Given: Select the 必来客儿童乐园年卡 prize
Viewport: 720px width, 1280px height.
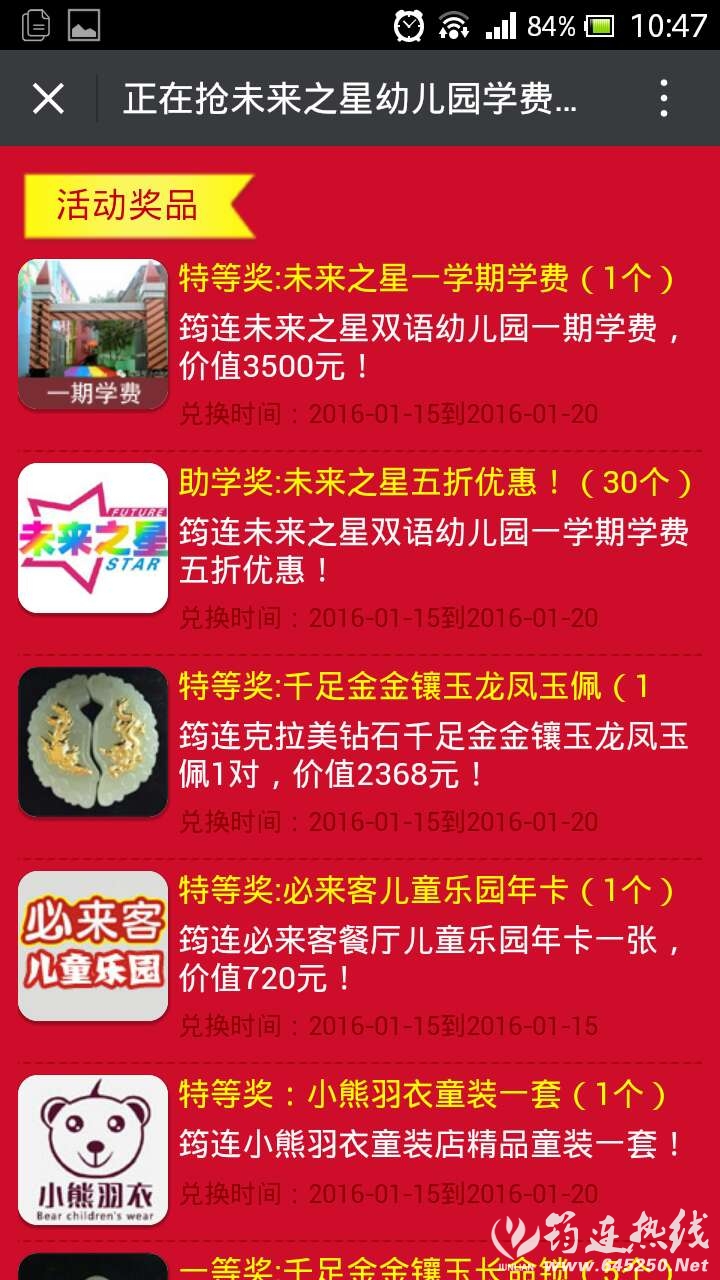Looking at the screenshot, I should tap(427, 891).
